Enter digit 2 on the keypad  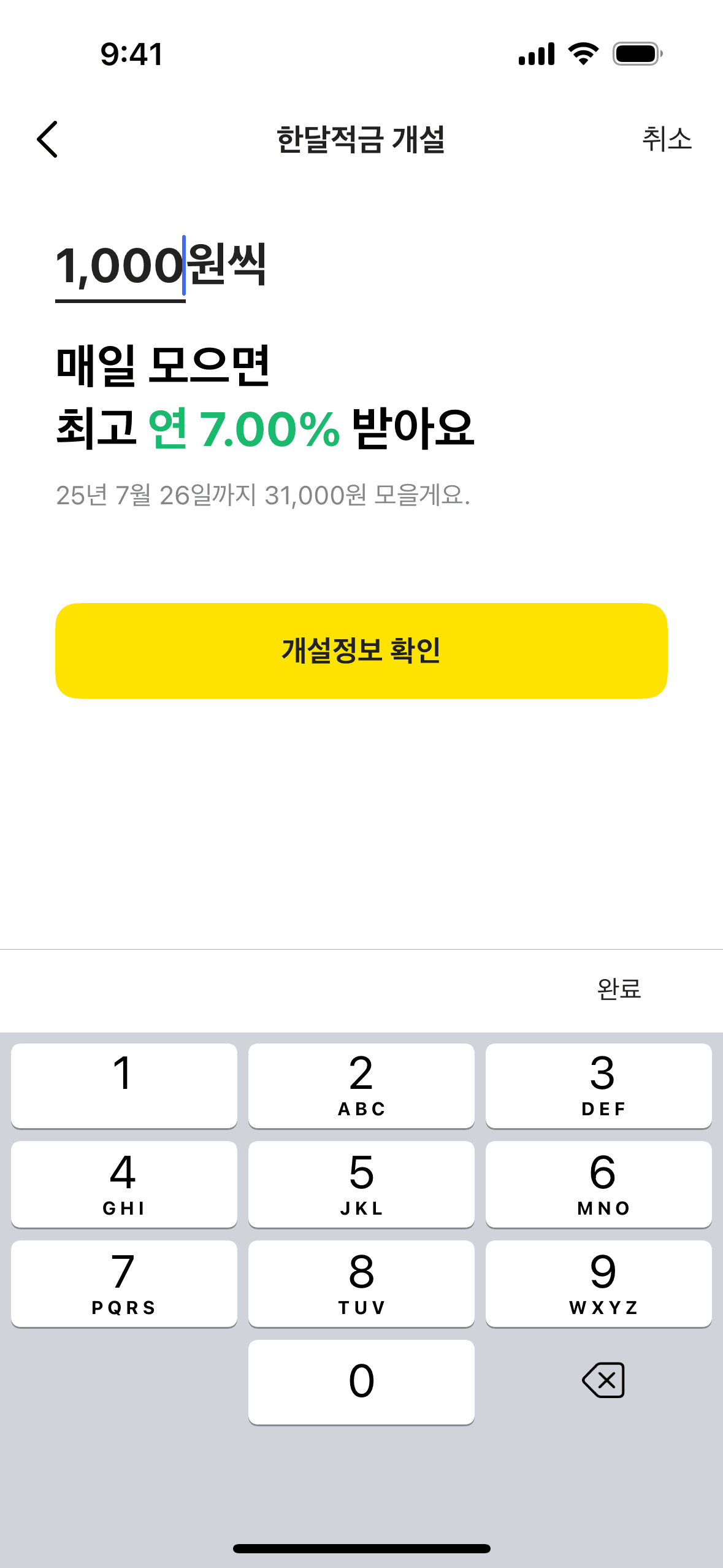(361, 1085)
